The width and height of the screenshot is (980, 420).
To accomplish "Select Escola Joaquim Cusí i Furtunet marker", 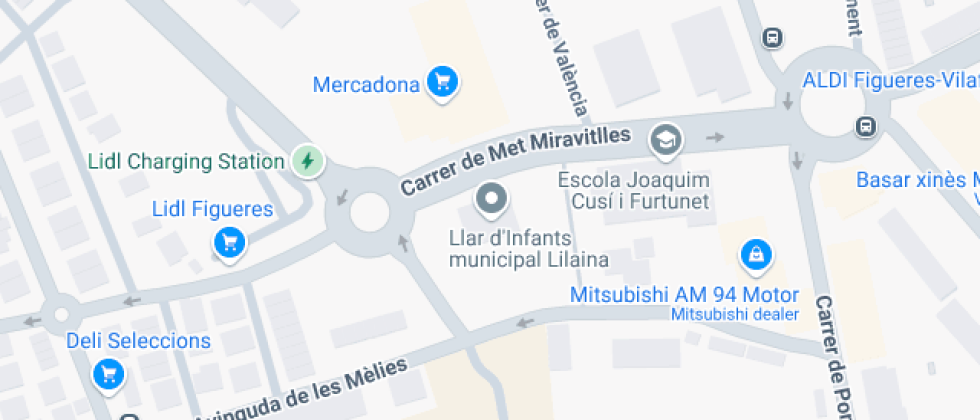I will coord(666,140).
